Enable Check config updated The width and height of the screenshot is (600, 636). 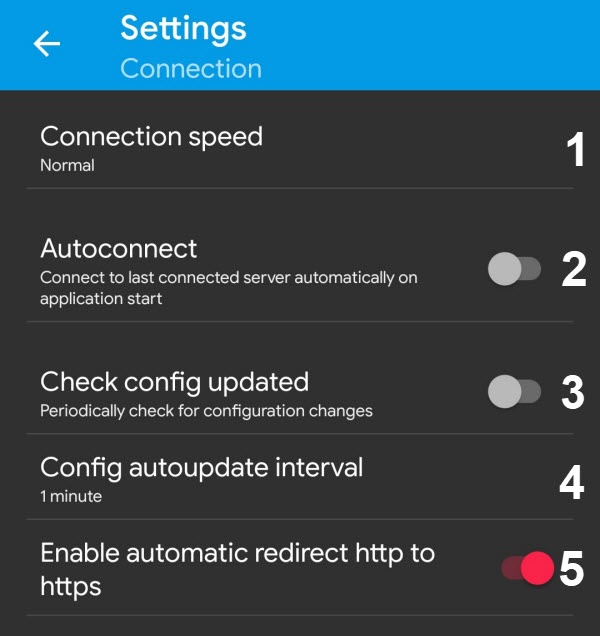tap(514, 393)
